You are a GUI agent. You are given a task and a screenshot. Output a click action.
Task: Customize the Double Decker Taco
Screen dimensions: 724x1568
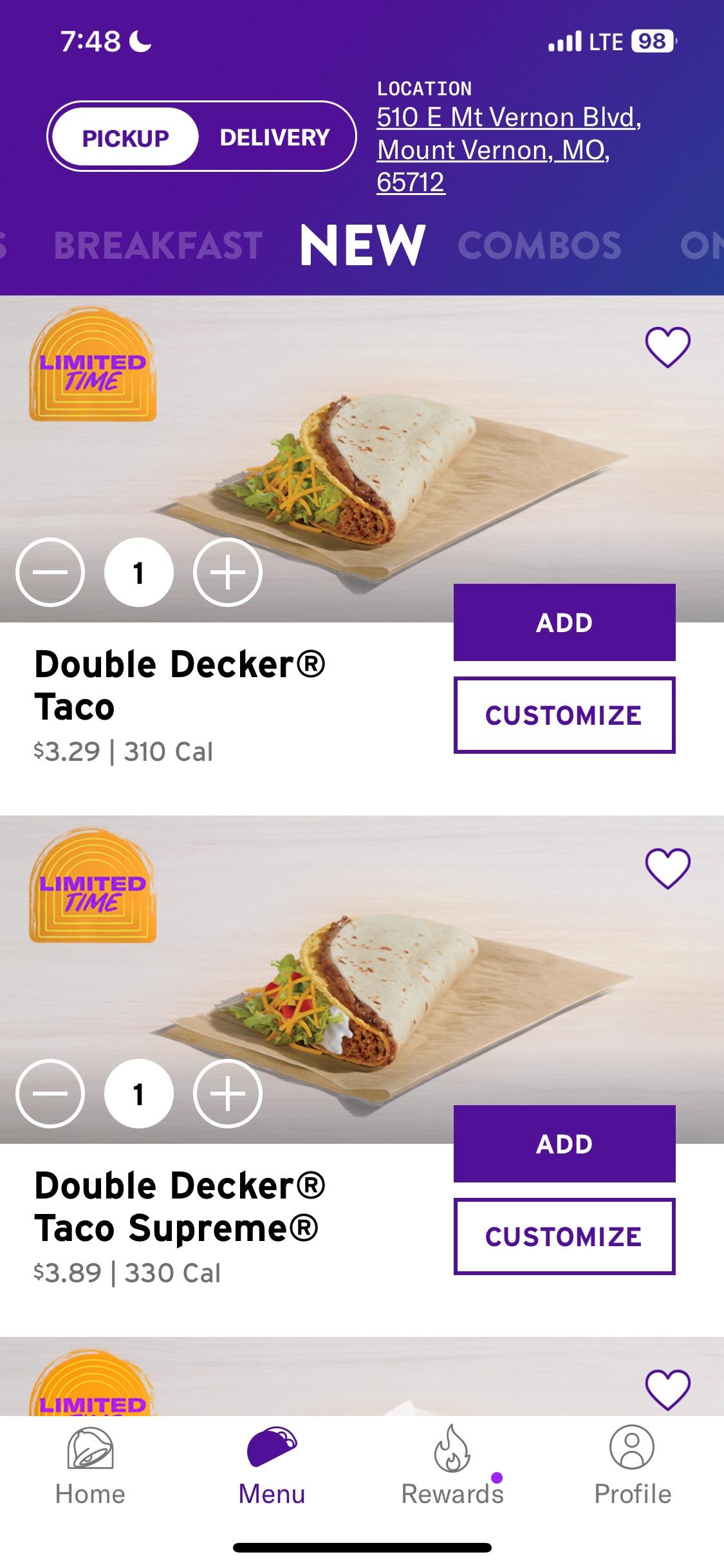click(564, 715)
